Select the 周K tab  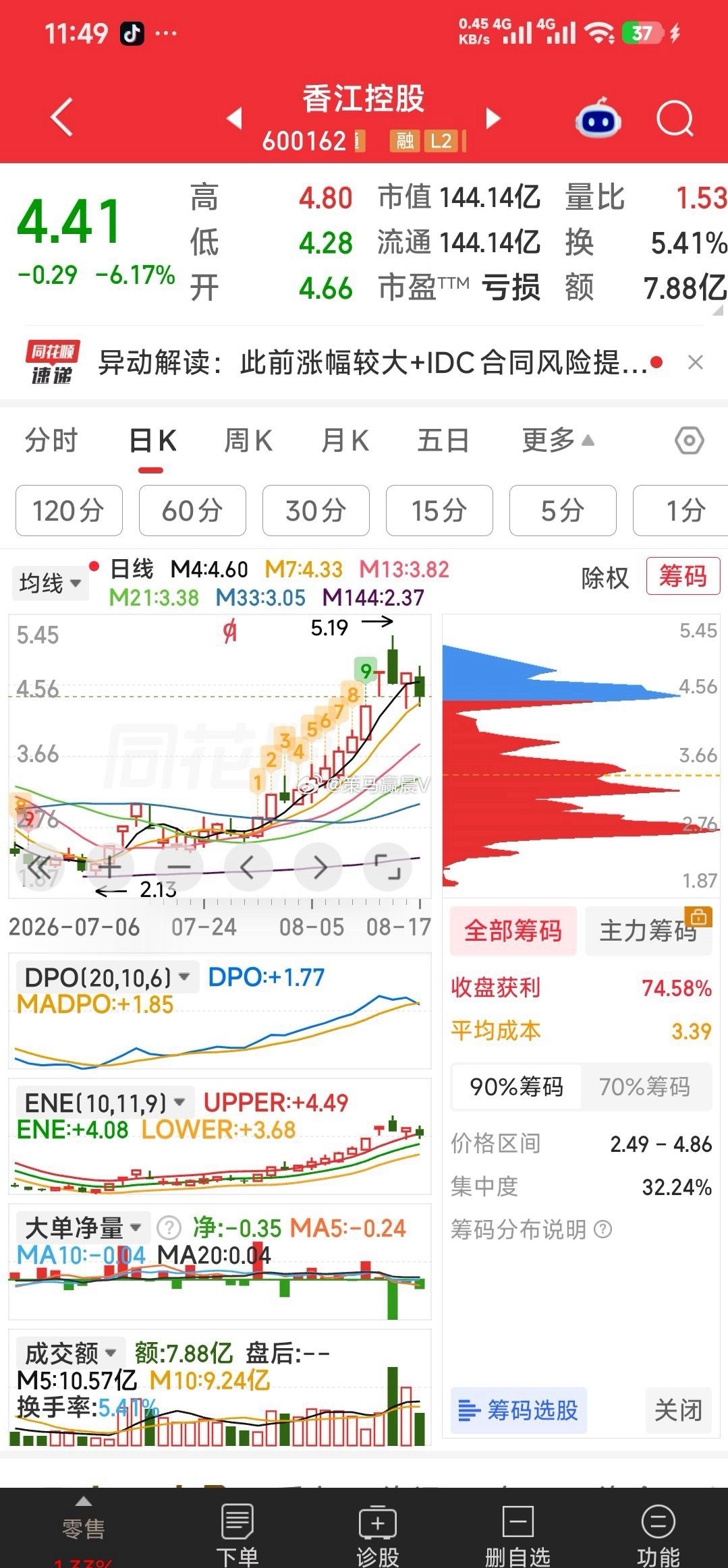tap(248, 441)
